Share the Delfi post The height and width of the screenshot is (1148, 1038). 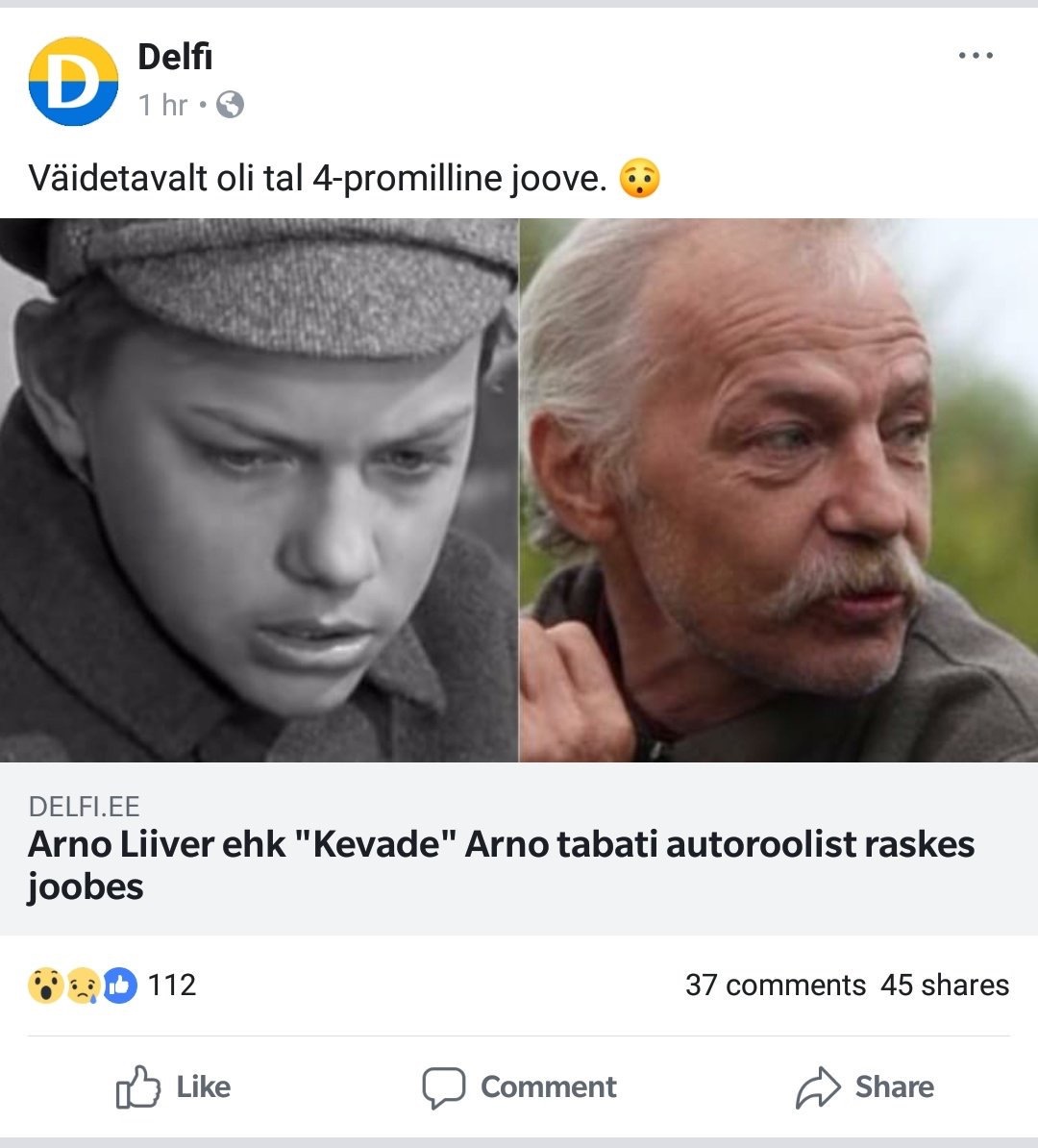[865, 1086]
